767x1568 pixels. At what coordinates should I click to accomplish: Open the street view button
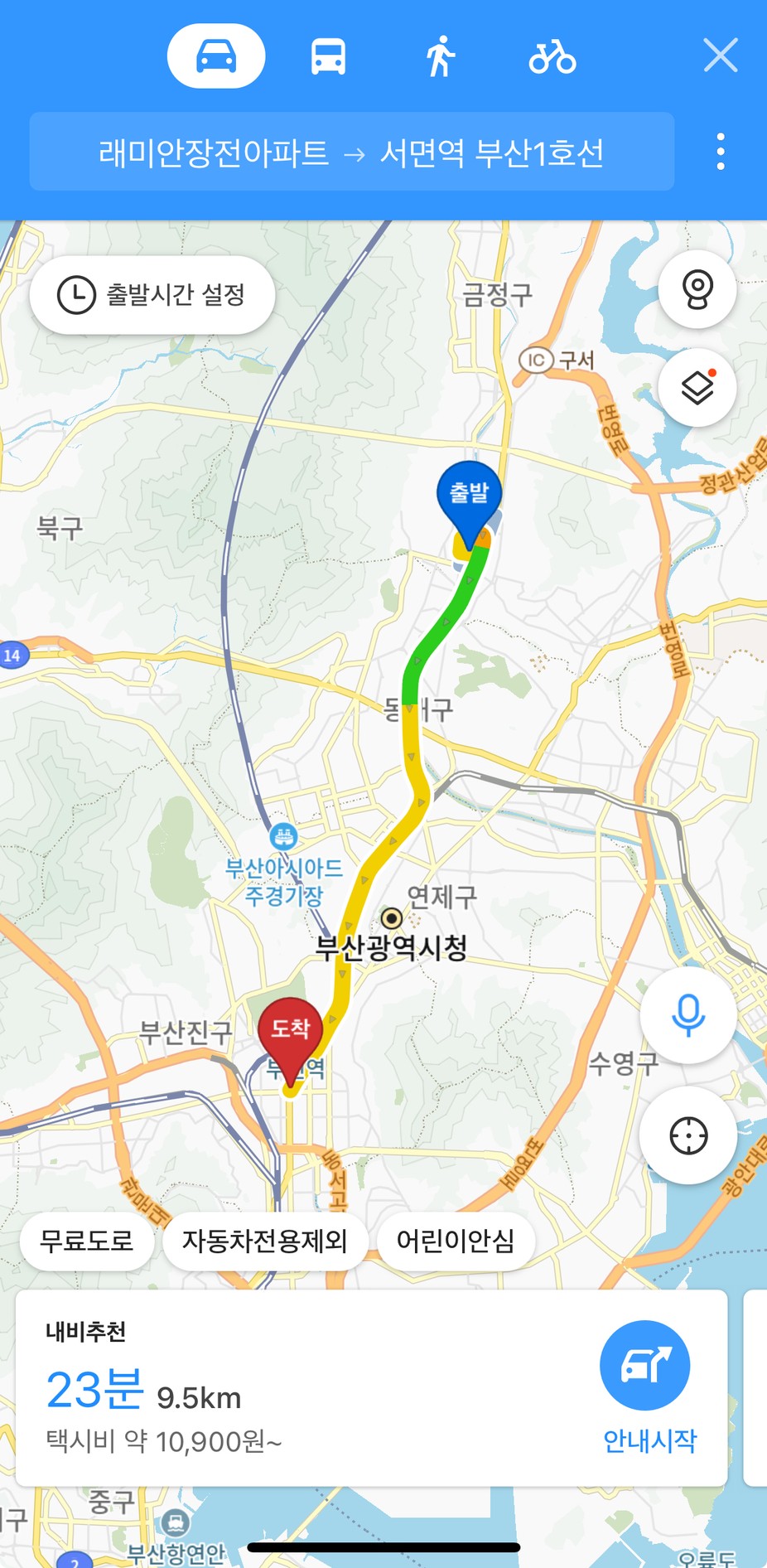[x=697, y=289]
